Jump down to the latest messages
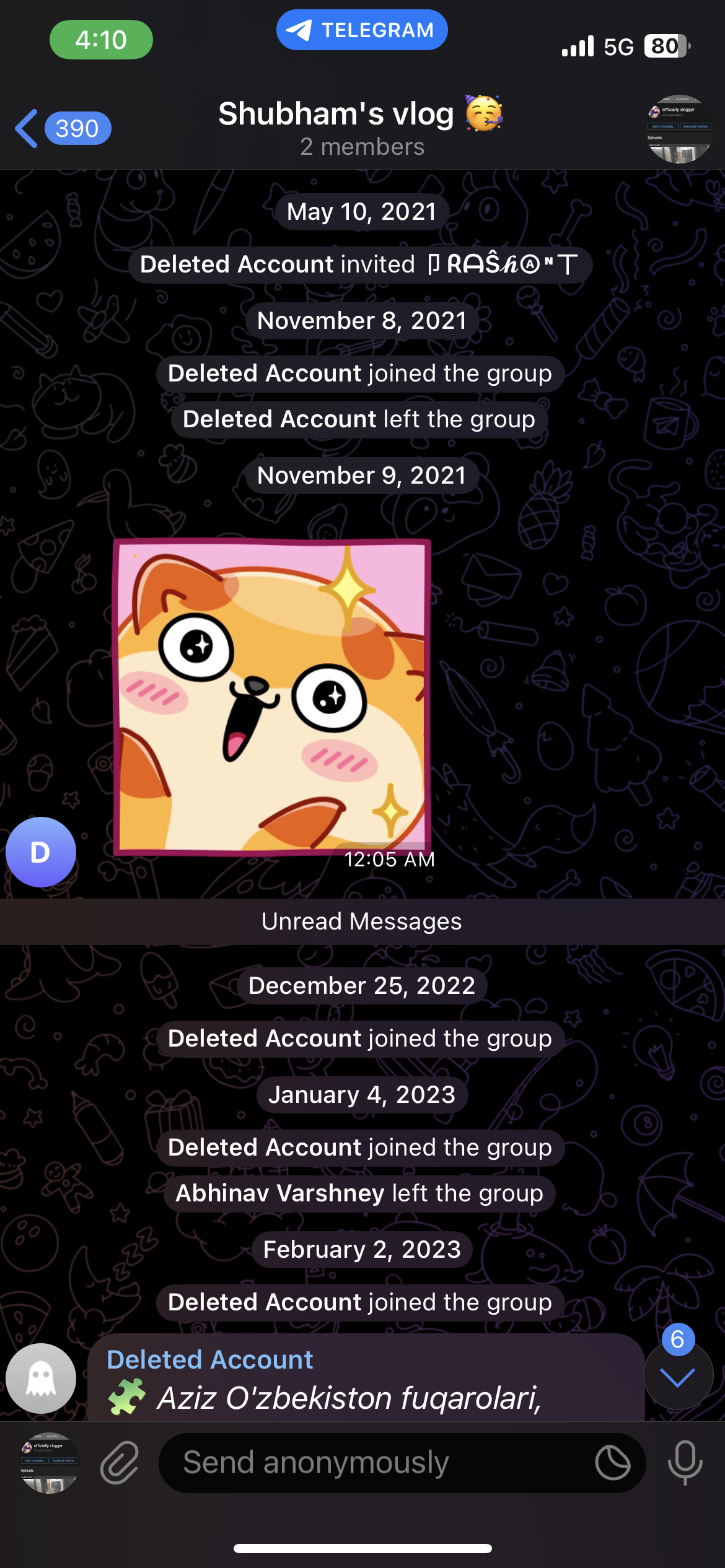The width and height of the screenshot is (725, 1568). [x=678, y=1377]
